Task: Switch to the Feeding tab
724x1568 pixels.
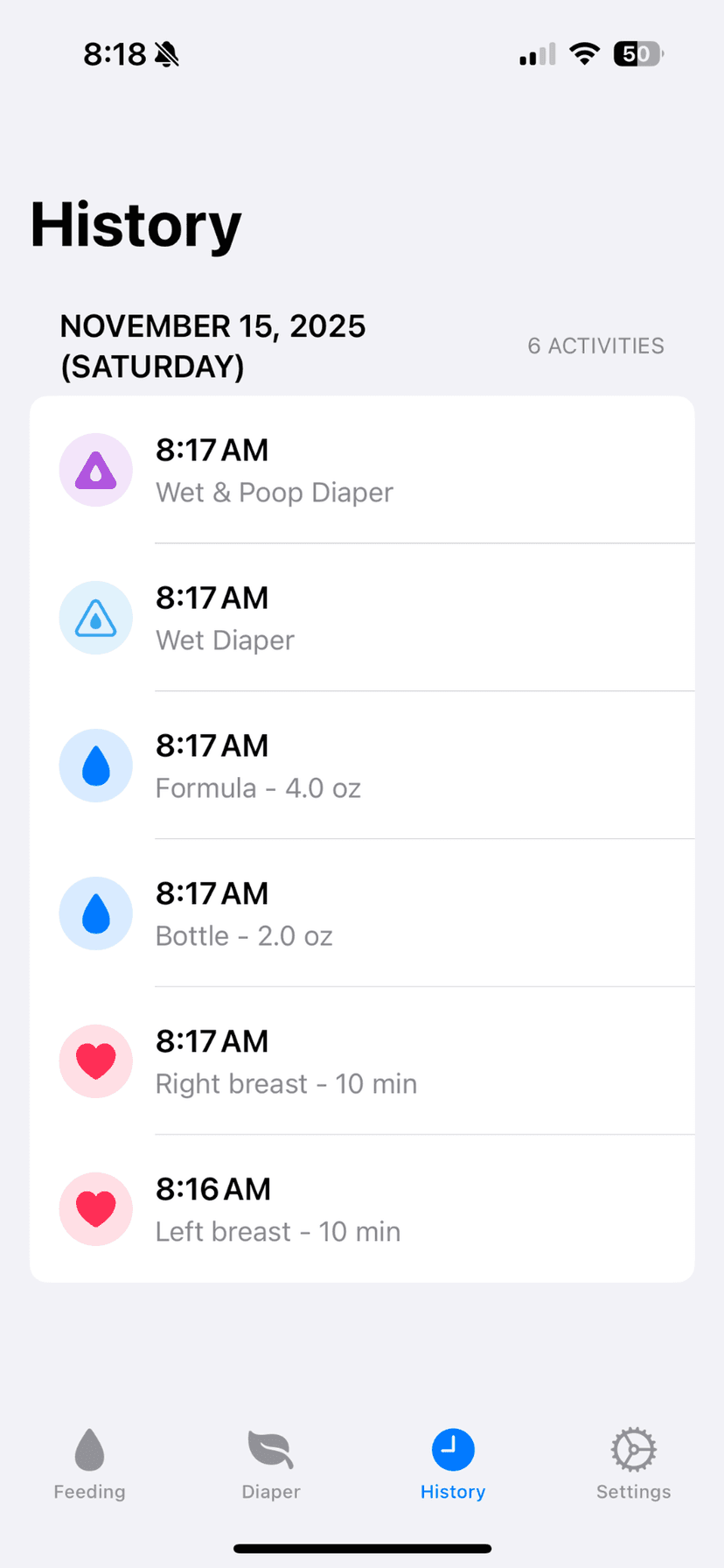Action: 88,1463
